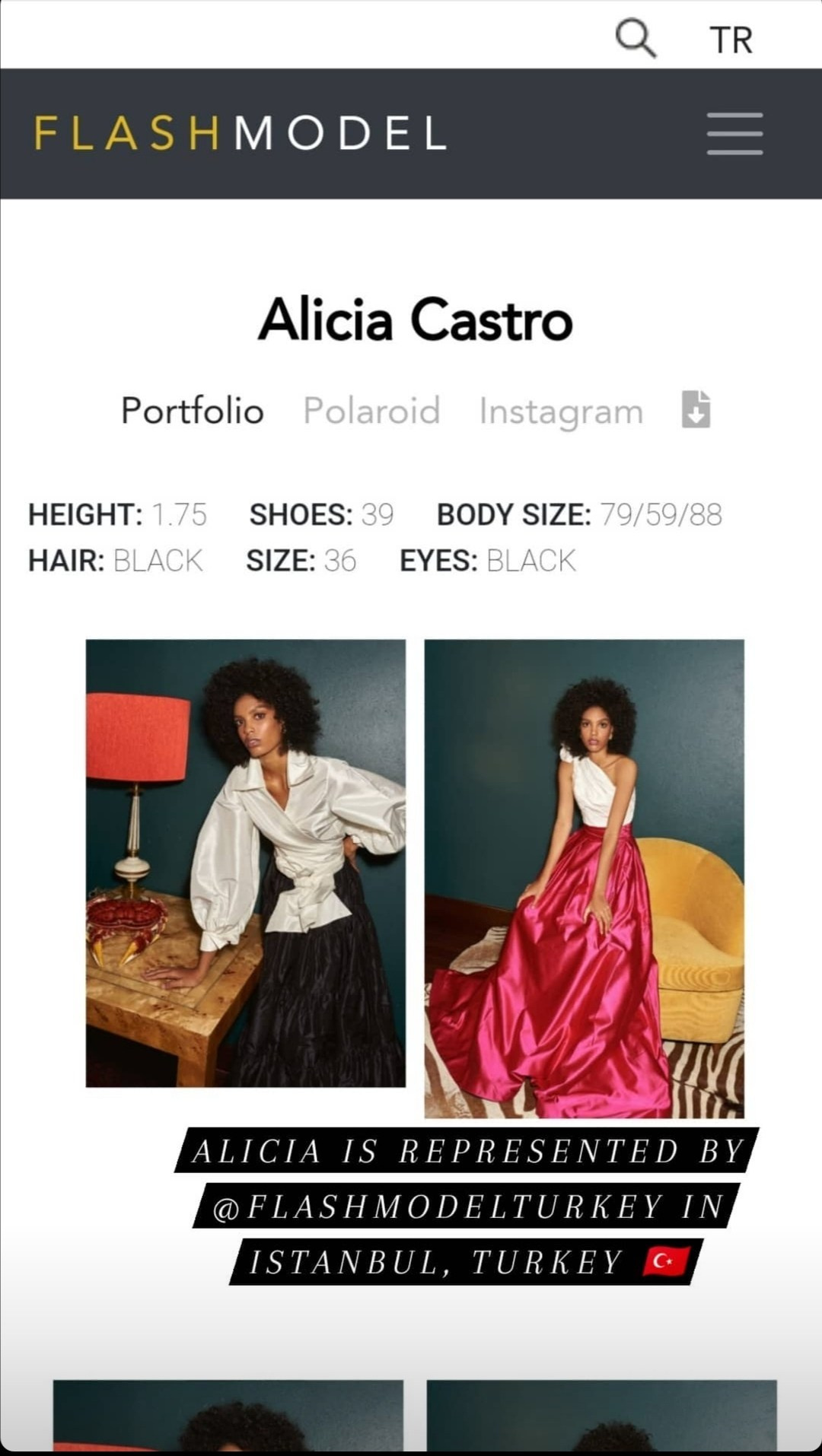
Task: Open the hamburger navigation menu
Action: [x=734, y=134]
